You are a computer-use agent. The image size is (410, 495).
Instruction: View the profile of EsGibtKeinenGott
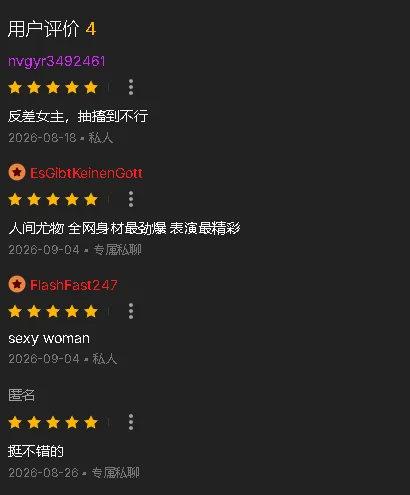click(86, 173)
